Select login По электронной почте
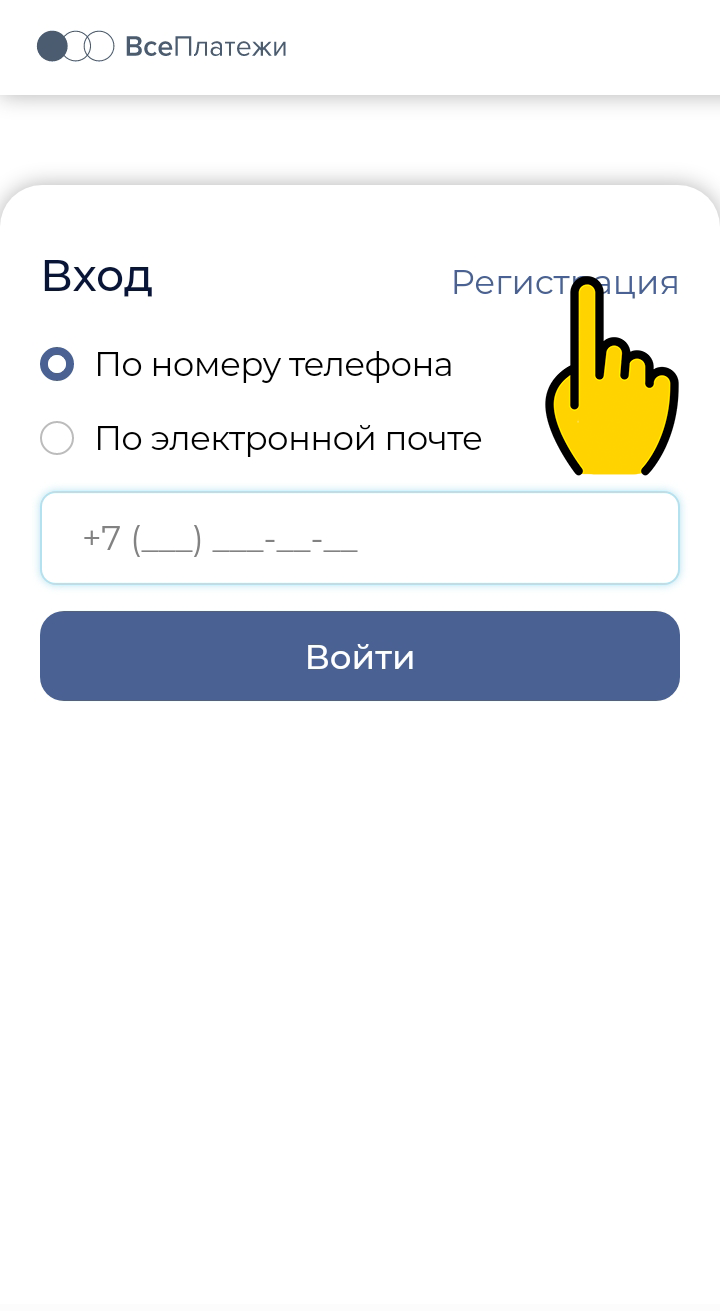720x1311 pixels. (57, 438)
